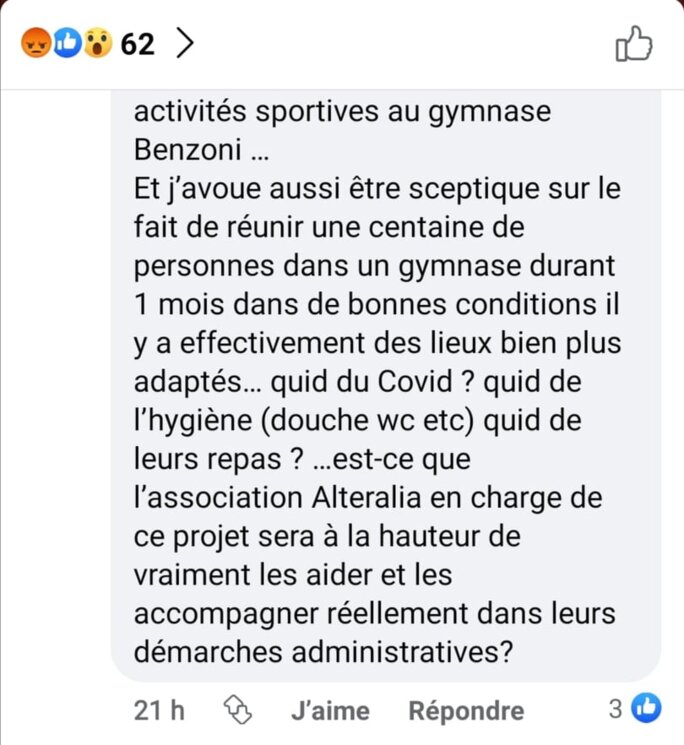Open the list of 62 post reactions
This screenshot has width=684, height=745.
(x=105, y=43)
